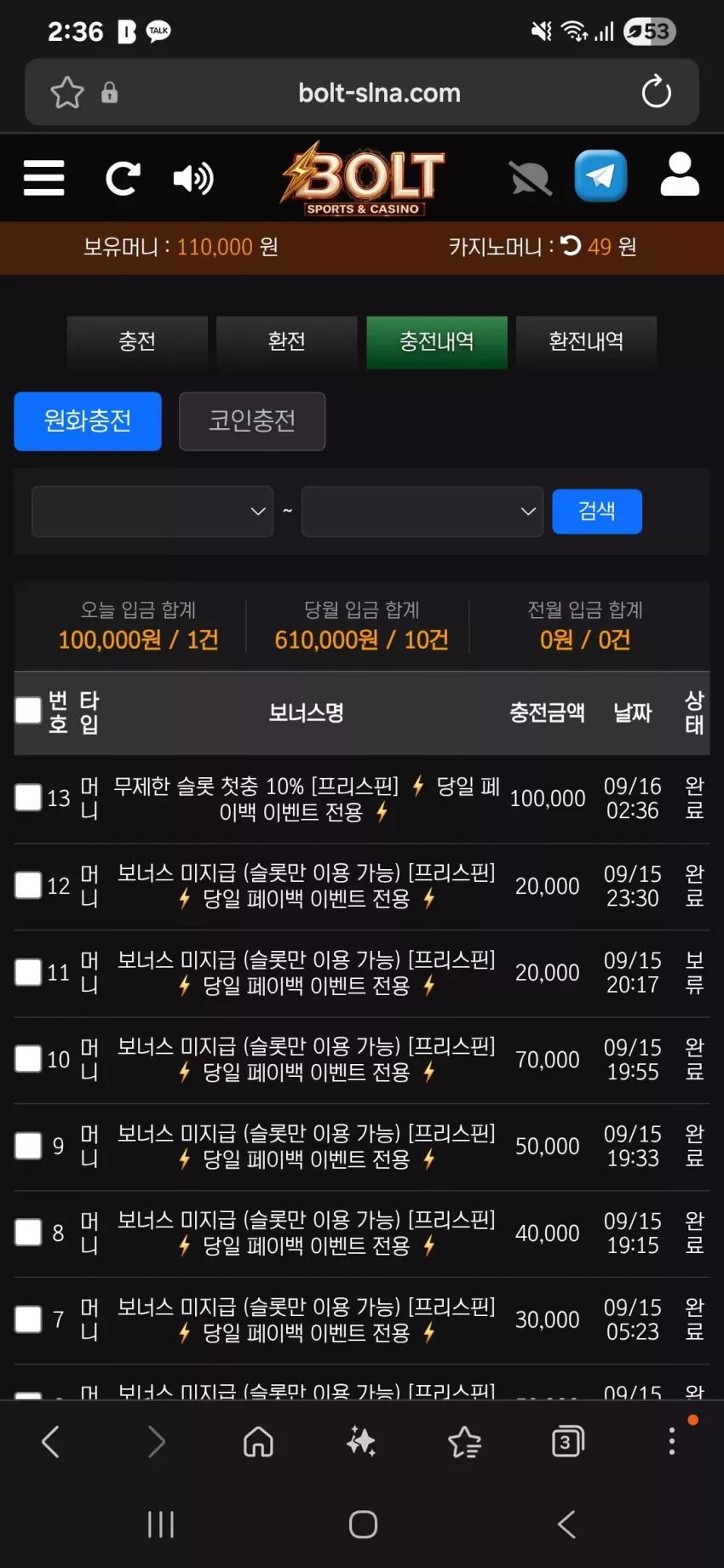Reload the page from address bar
Screen dimensions: 724x1568
click(656, 92)
